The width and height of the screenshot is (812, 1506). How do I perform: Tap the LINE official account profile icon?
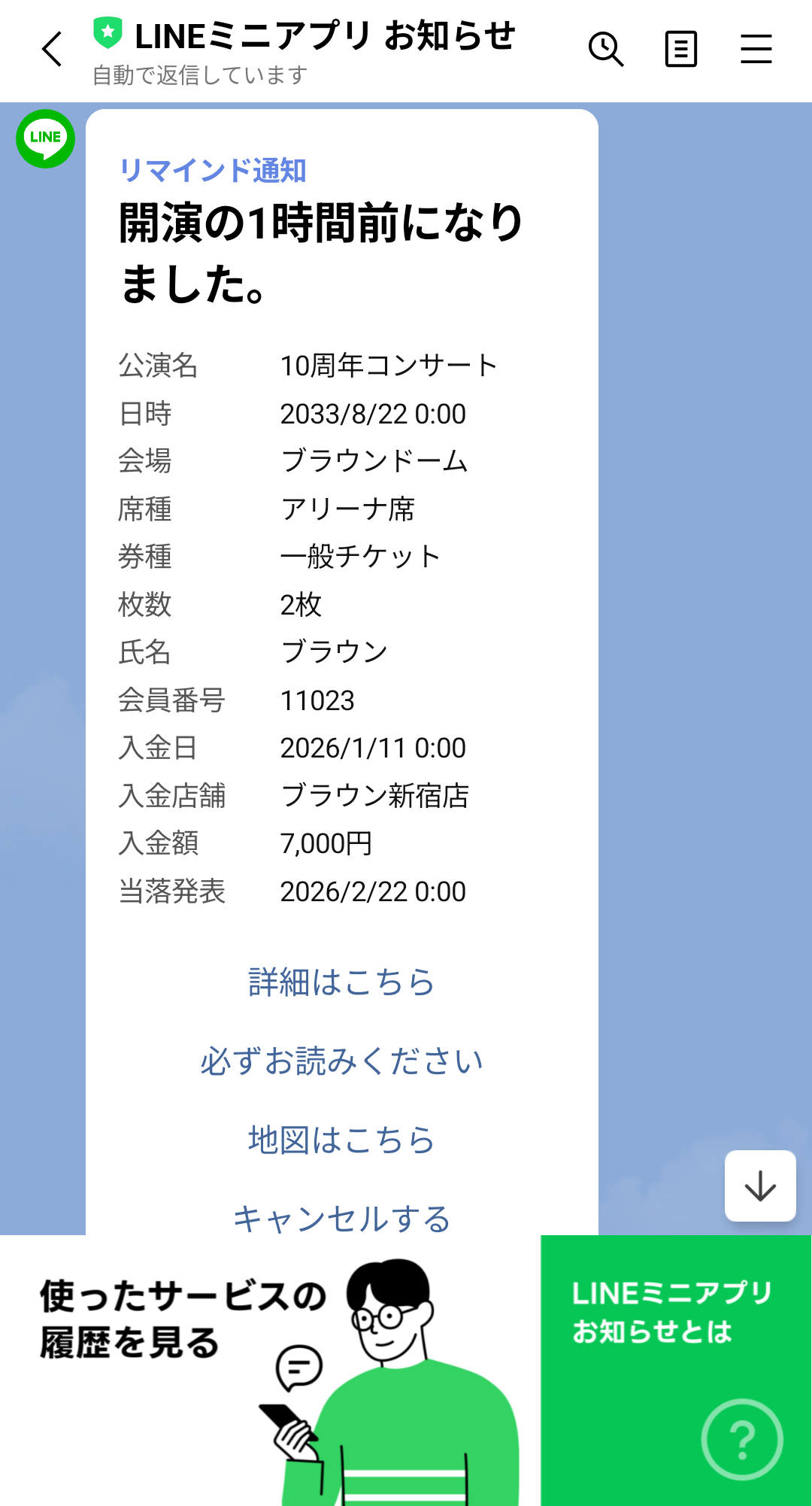pos(44,138)
